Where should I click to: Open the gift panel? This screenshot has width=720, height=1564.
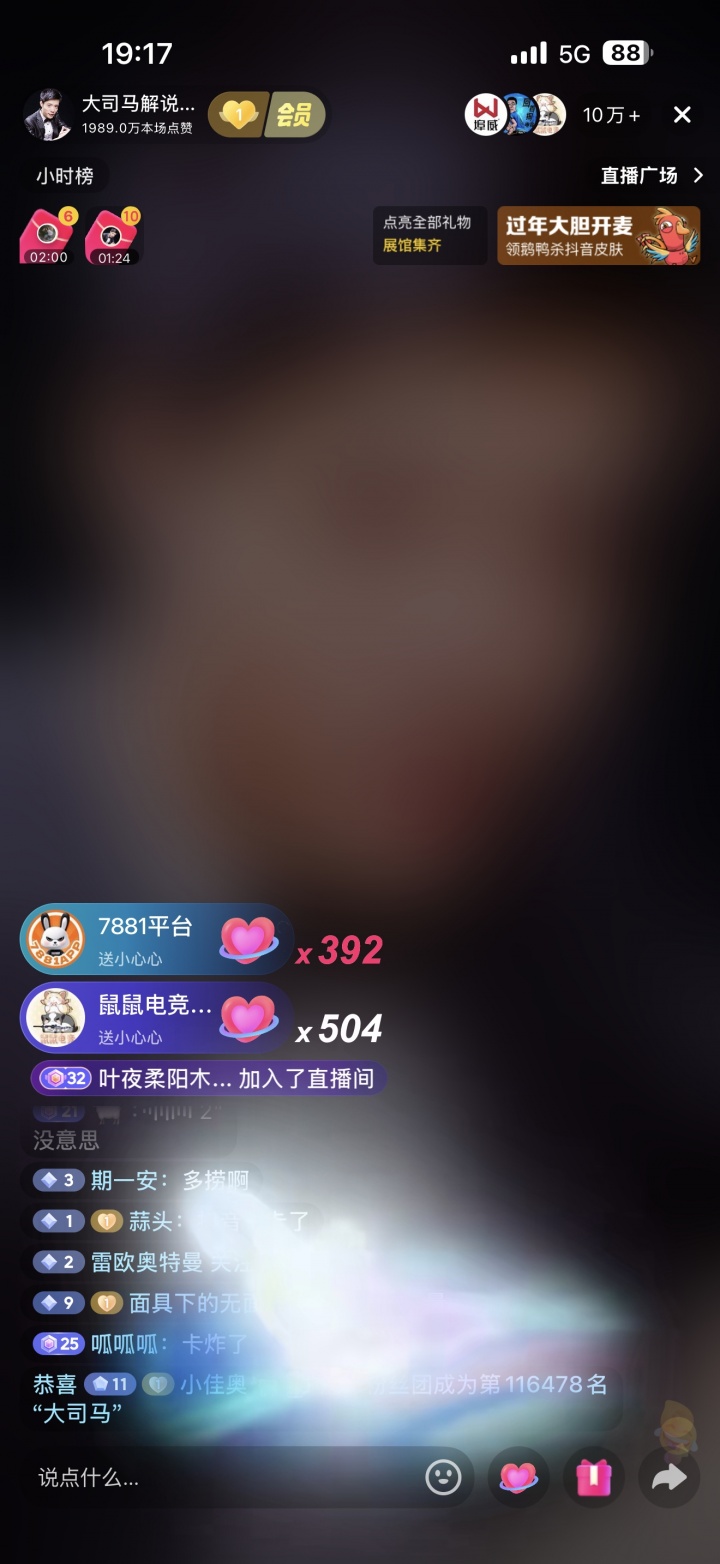(x=594, y=1477)
